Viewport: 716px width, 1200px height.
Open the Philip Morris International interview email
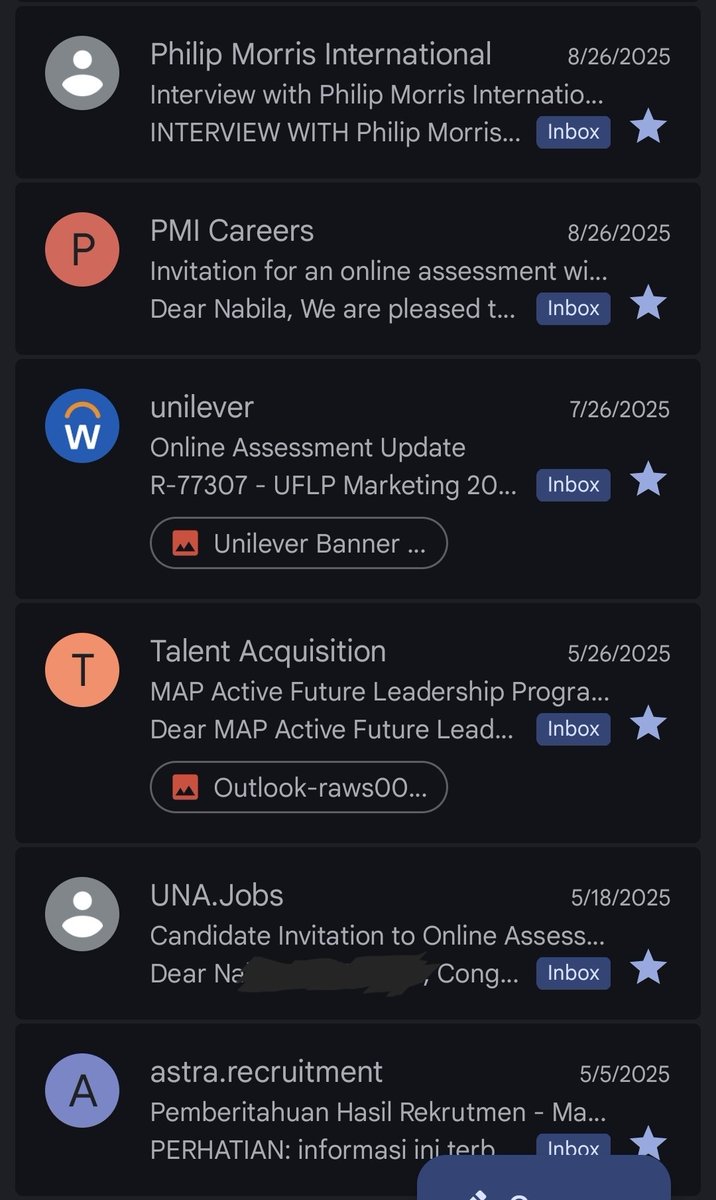pyautogui.click(x=358, y=93)
